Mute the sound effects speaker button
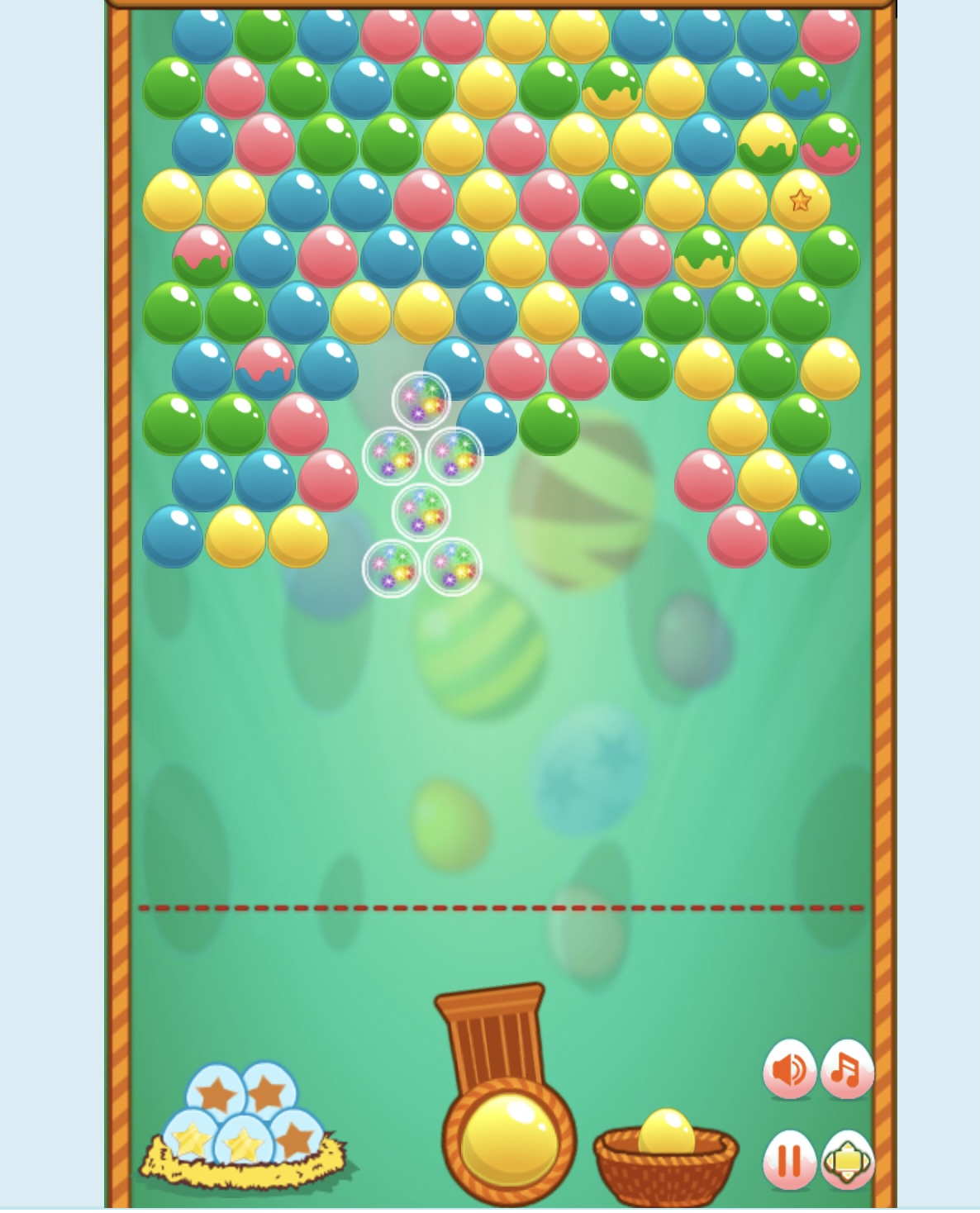 point(789,1069)
